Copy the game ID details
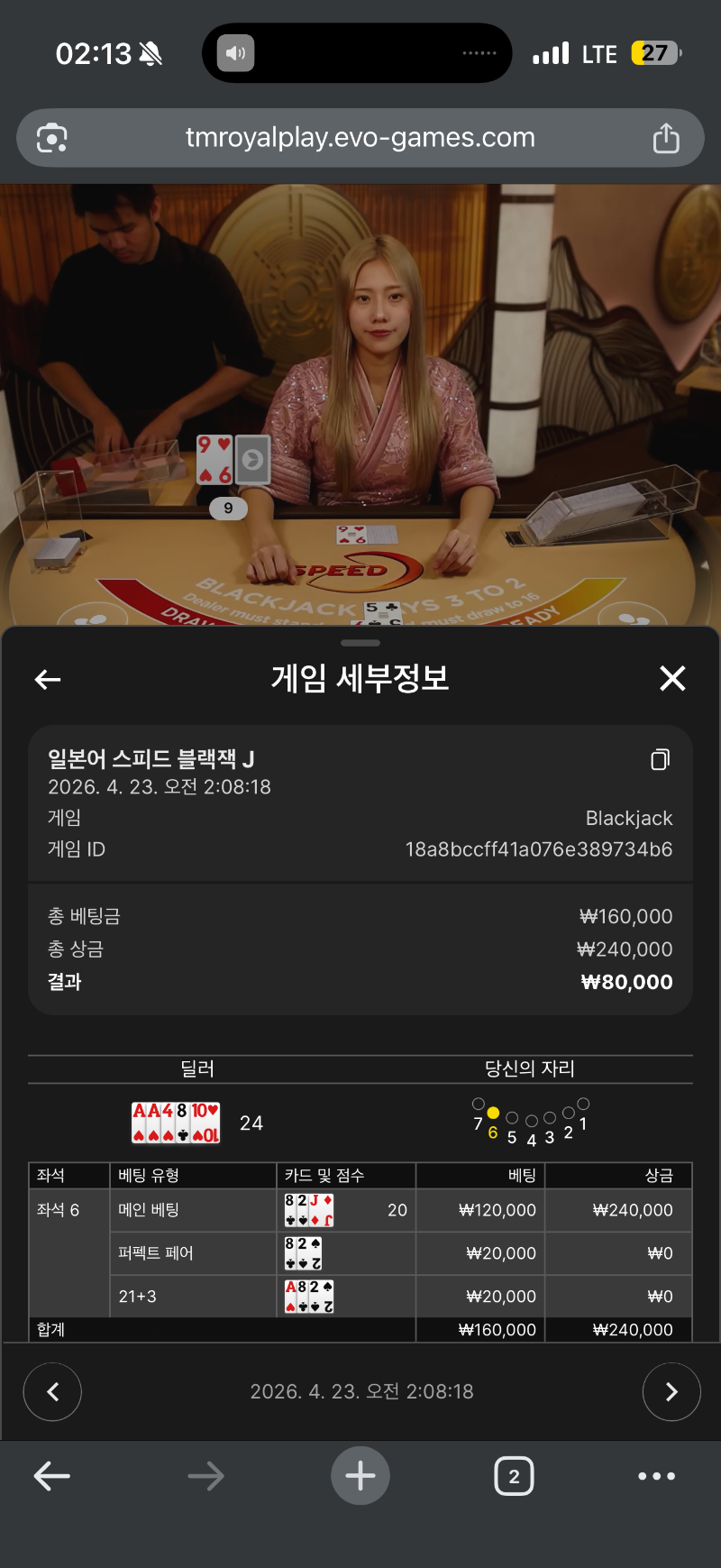This screenshot has height=1568, width=721. pyautogui.click(x=660, y=760)
